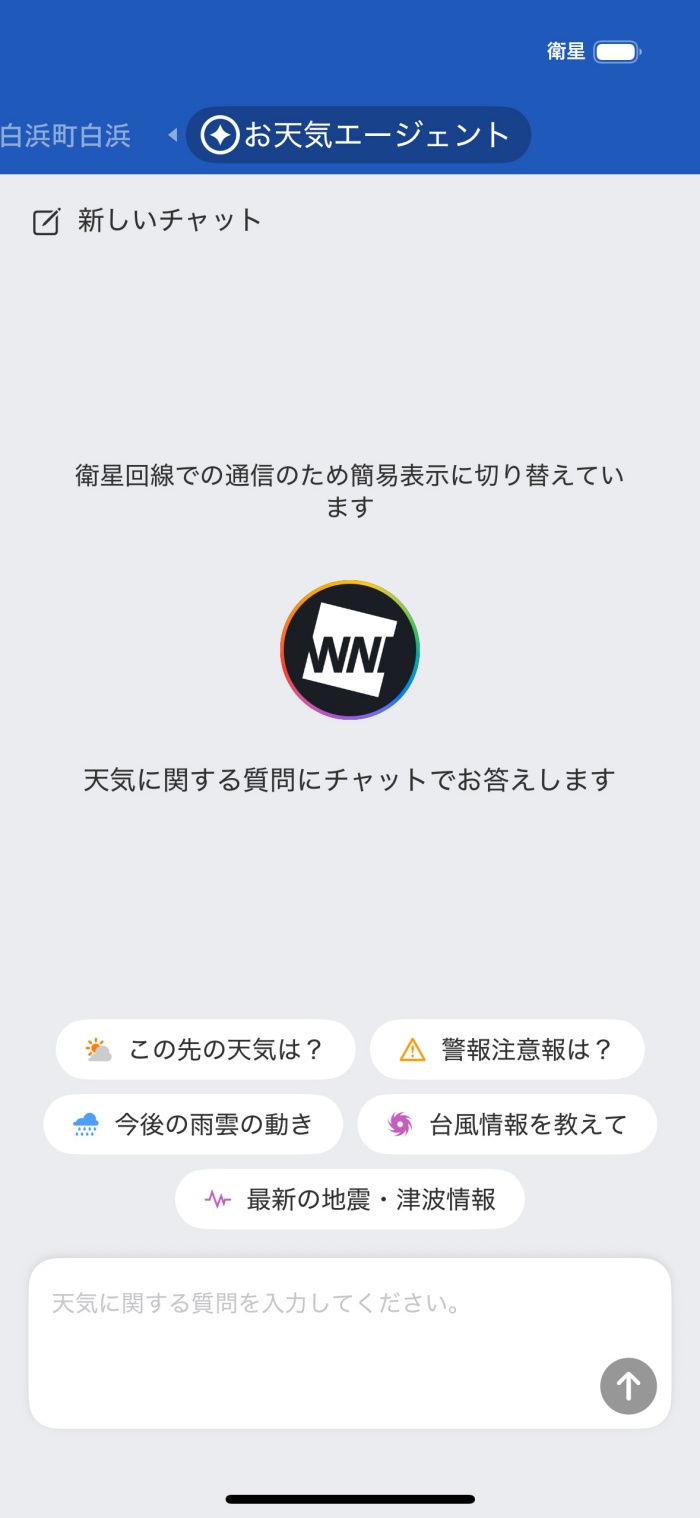Choose the 警報注意報は？ chip

(507, 1049)
